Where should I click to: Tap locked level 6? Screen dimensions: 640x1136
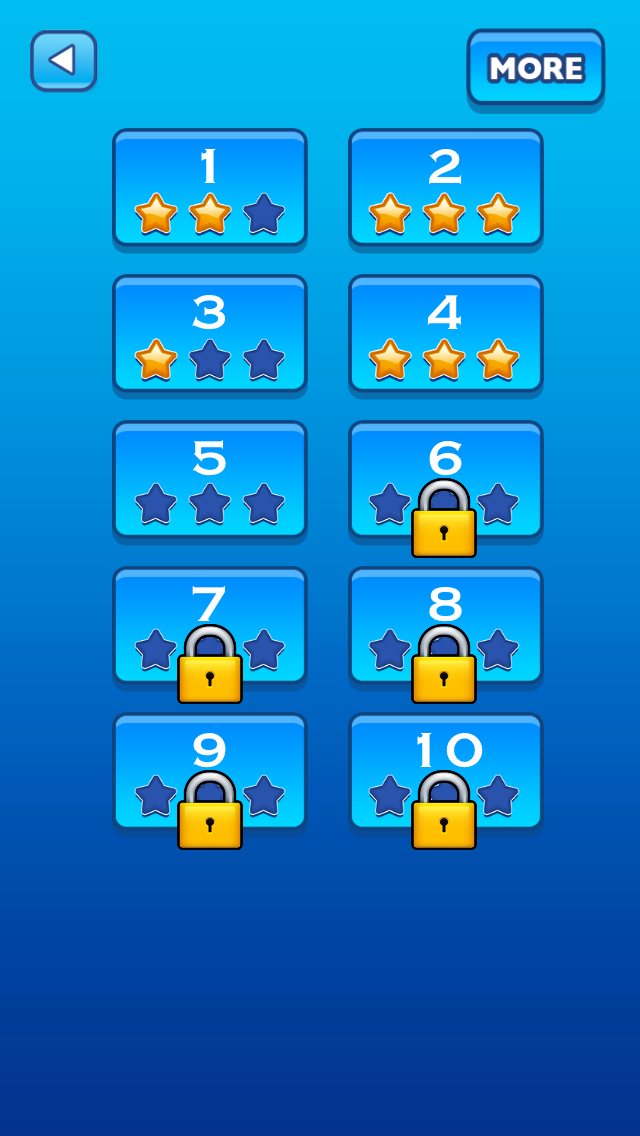[446, 480]
